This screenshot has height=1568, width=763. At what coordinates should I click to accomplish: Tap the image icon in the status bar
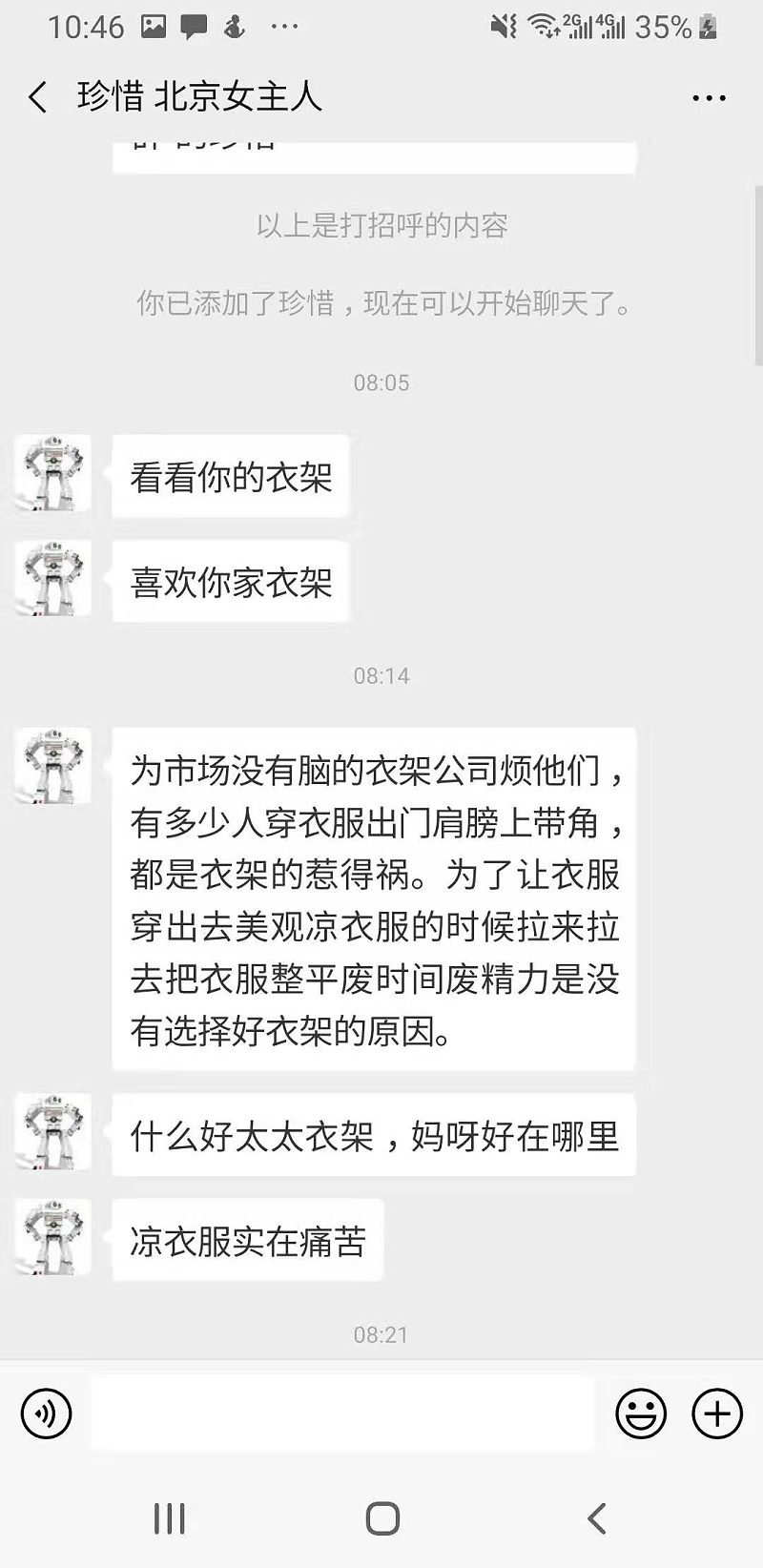(x=155, y=24)
